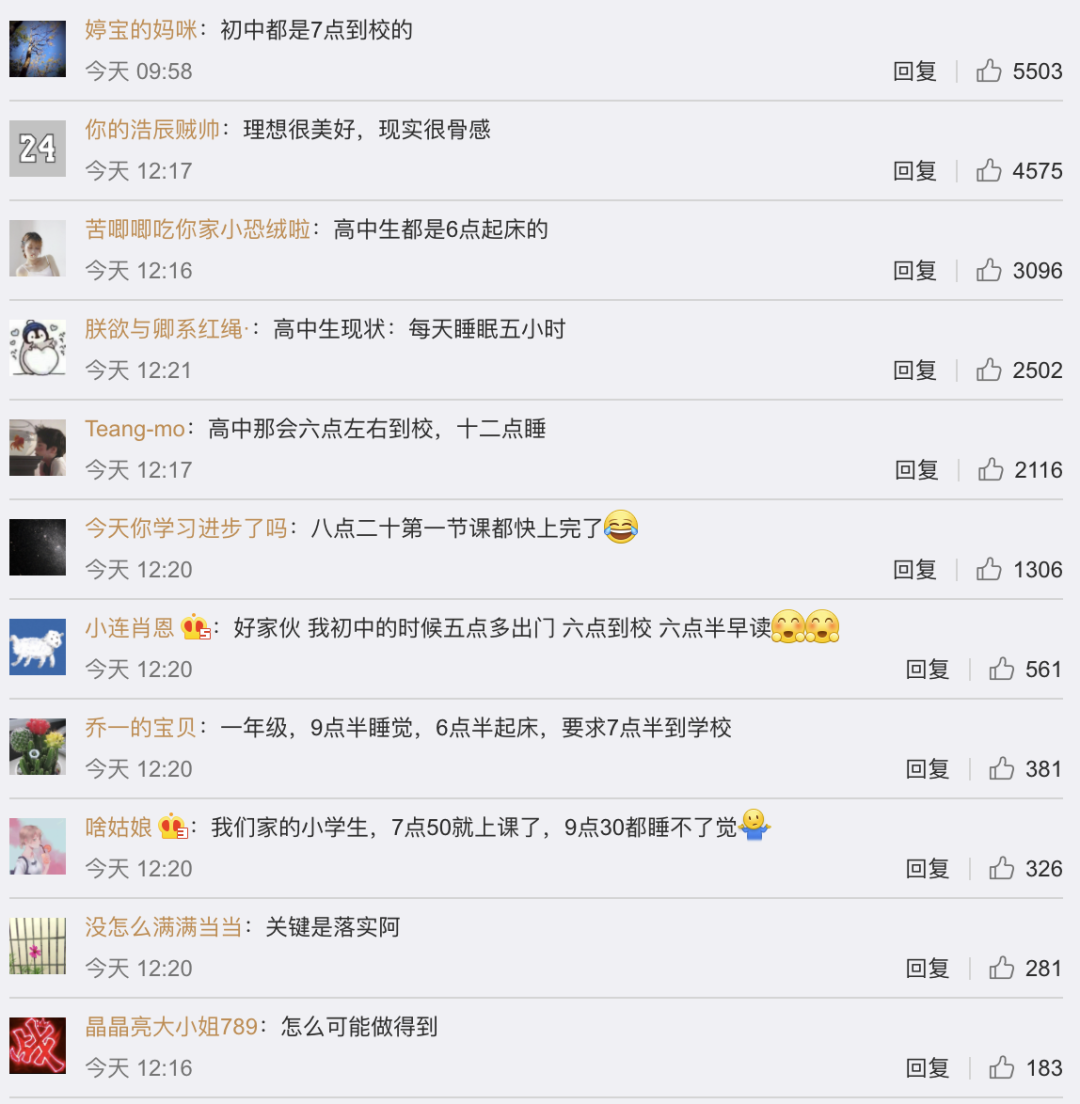The width and height of the screenshot is (1080, 1104).
Task: Like the comment by 今天你学习进步了吗
Action: 989,569
